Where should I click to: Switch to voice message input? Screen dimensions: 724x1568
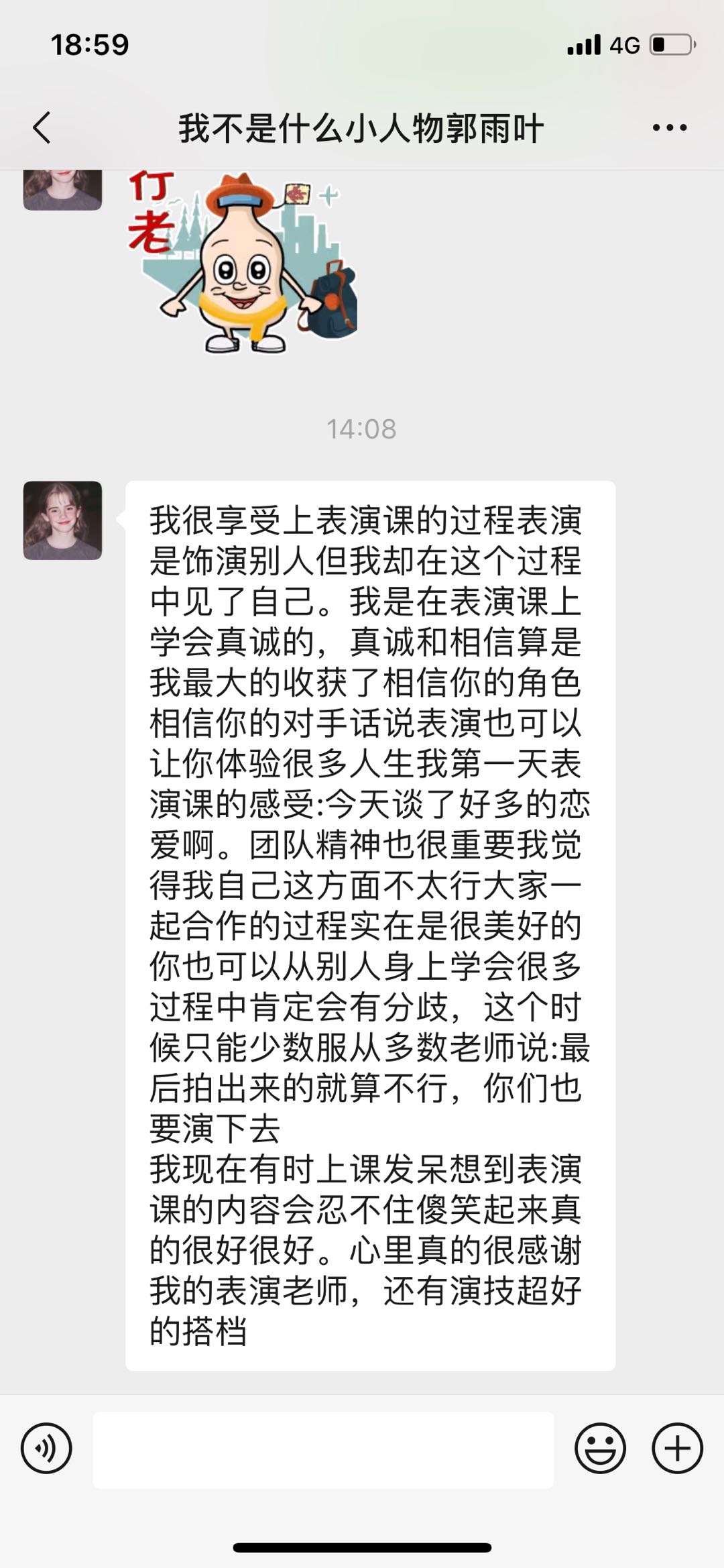pyautogui.click(x=46, y=1447)
